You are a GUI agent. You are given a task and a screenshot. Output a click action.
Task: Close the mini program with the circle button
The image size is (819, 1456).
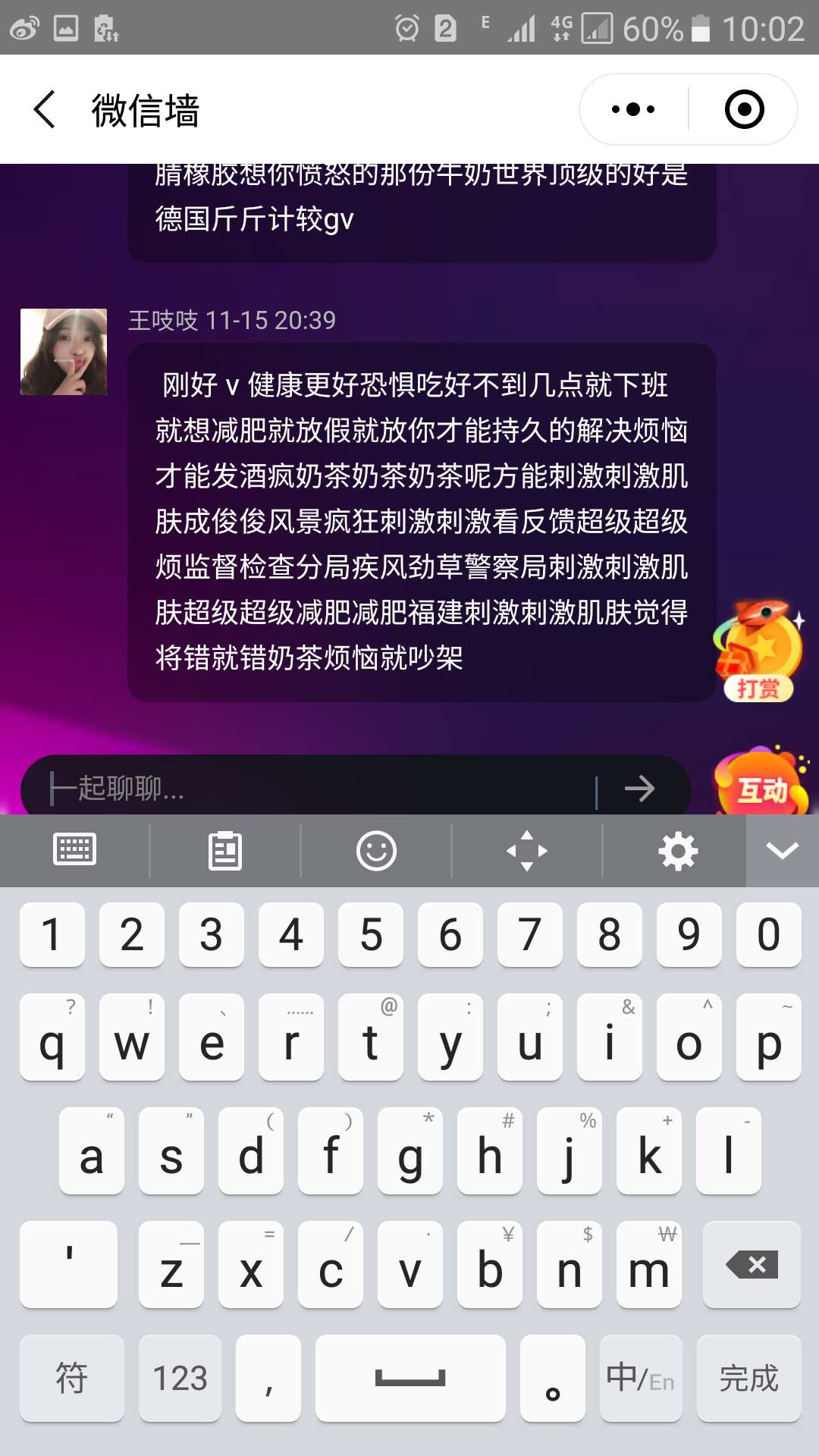744,109
